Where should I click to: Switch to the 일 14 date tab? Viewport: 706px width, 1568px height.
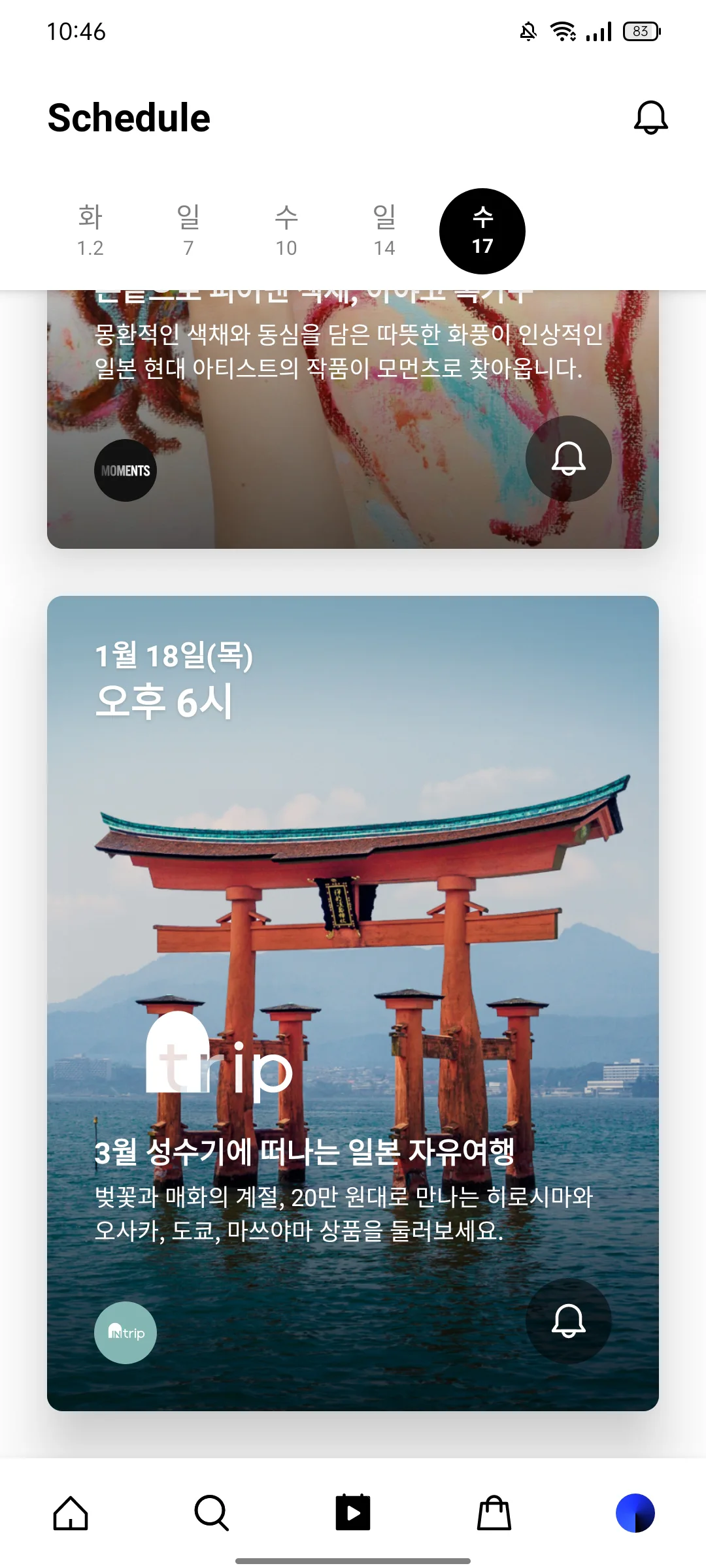tap(384, 232)
